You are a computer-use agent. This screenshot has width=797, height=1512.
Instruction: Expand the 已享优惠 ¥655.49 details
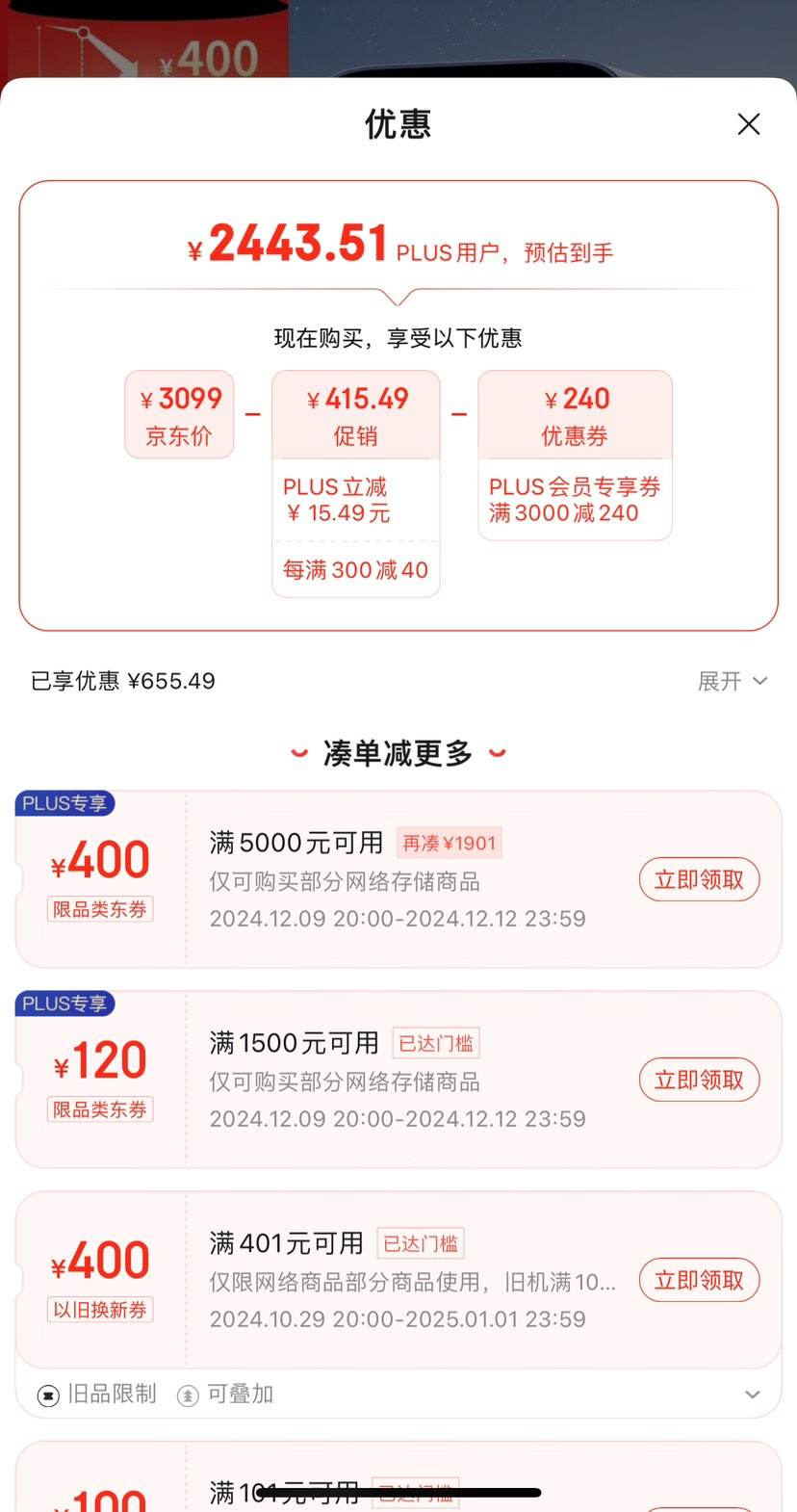[733, 681]
